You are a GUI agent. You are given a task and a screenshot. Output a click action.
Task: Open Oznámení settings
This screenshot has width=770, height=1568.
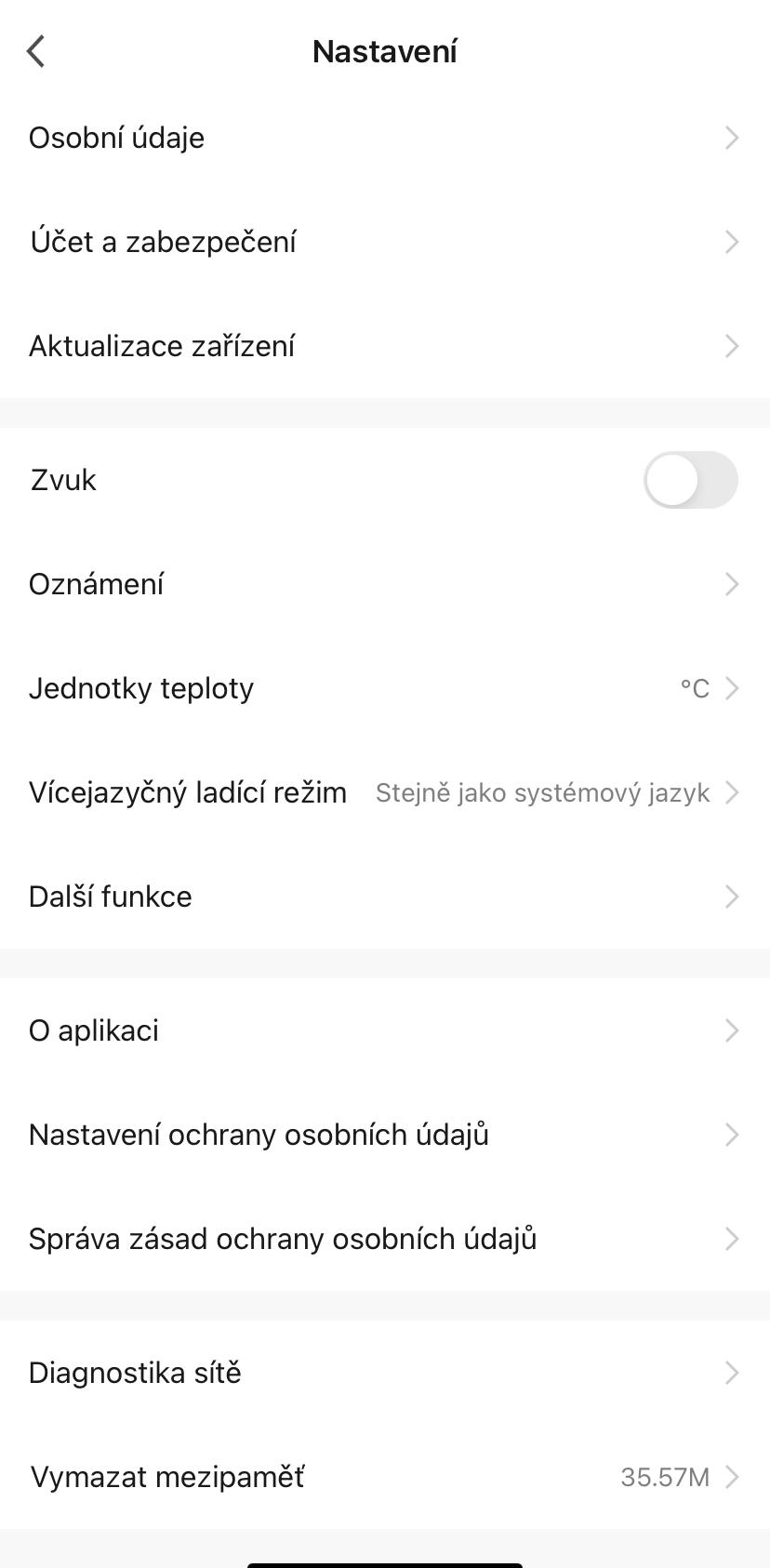point(384,584)
